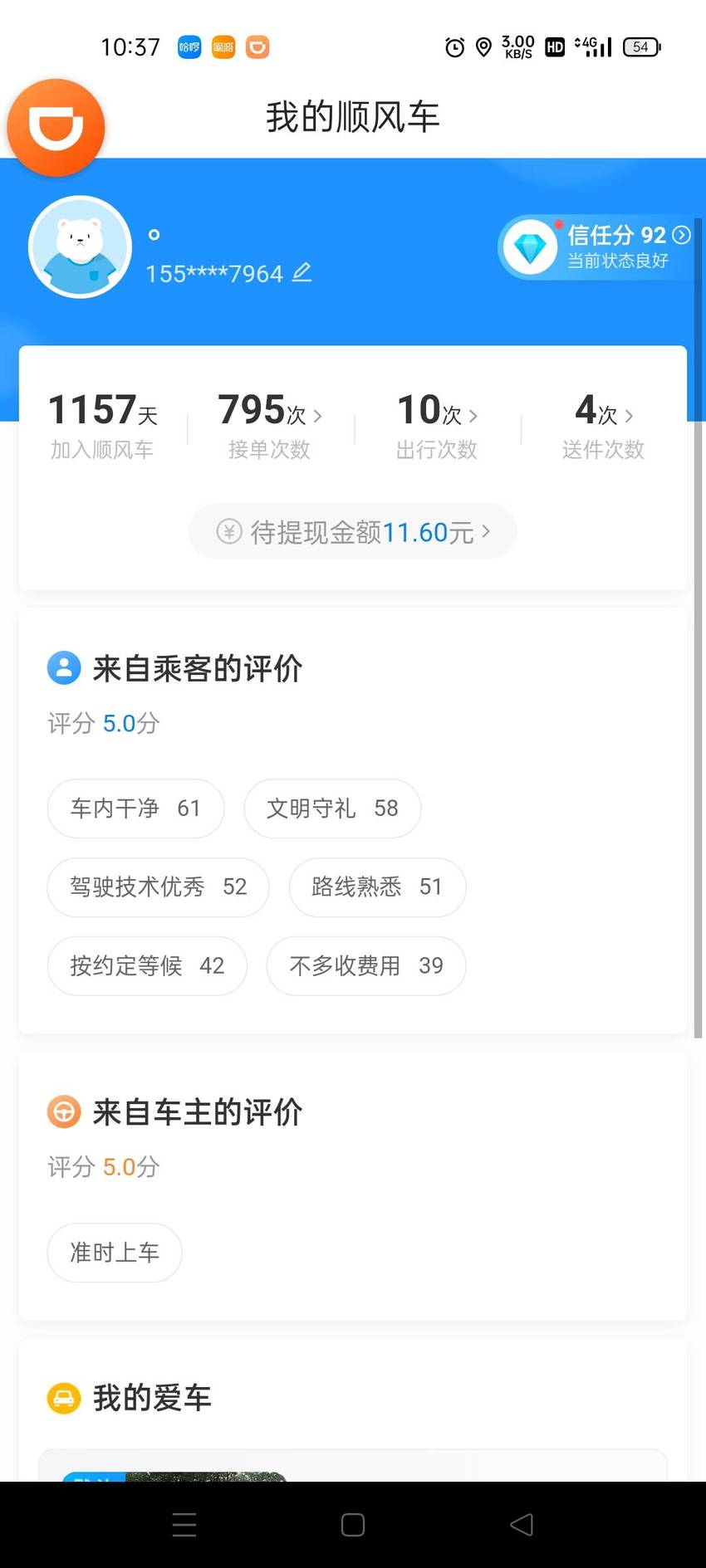Viewport: 706px width, 1568px height.
Task: Select the 按约定等候 42 tag
Action: (147, 965)
